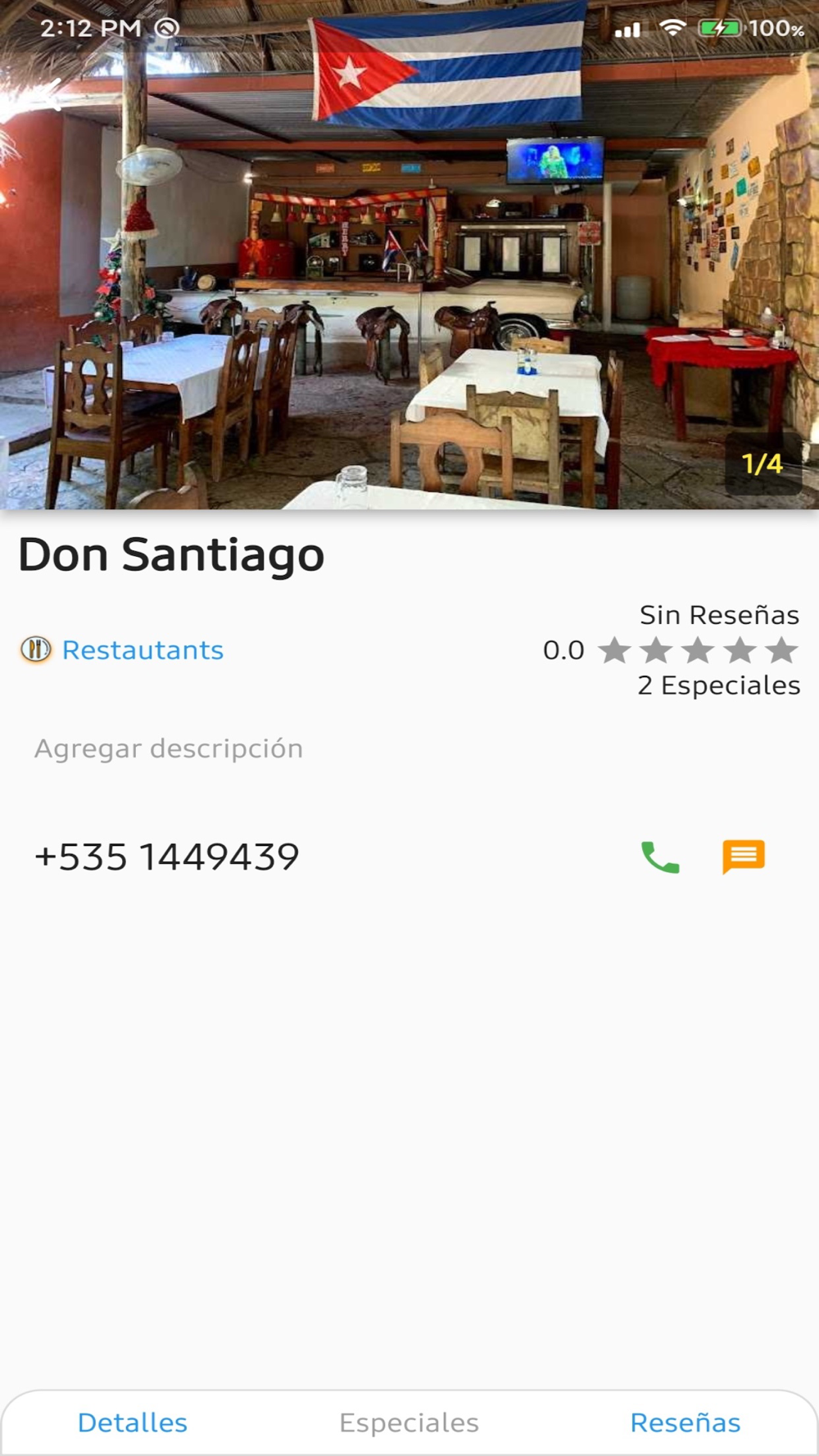Open the Reseñas tab
The height and width of the screenshot is (1456, 819).
tap(686, 1422)
